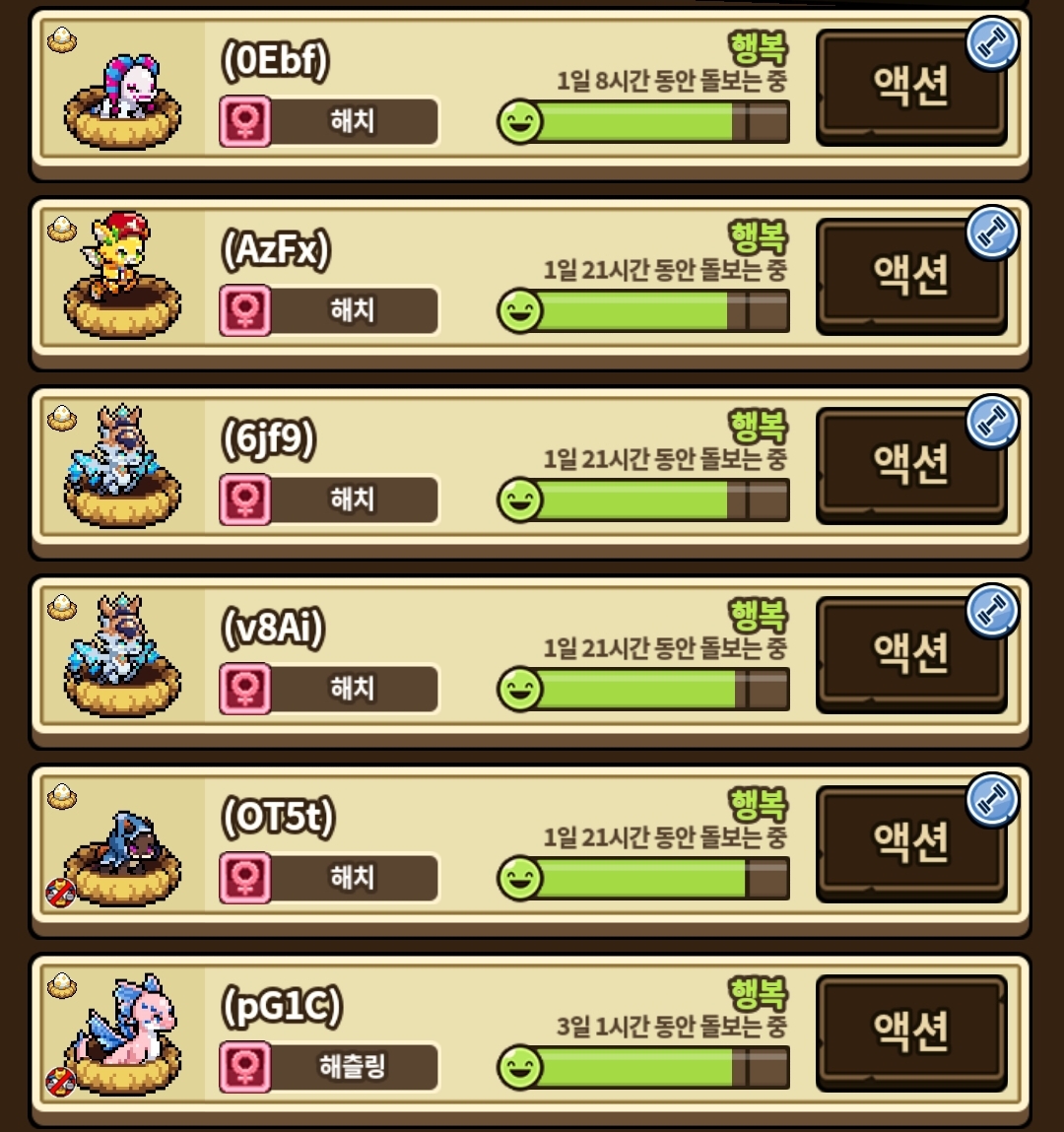Viewport: 1064px width, 1132px height.
Task: Open the 액션 menu for (AzFx)
Action: coord(910,276)
